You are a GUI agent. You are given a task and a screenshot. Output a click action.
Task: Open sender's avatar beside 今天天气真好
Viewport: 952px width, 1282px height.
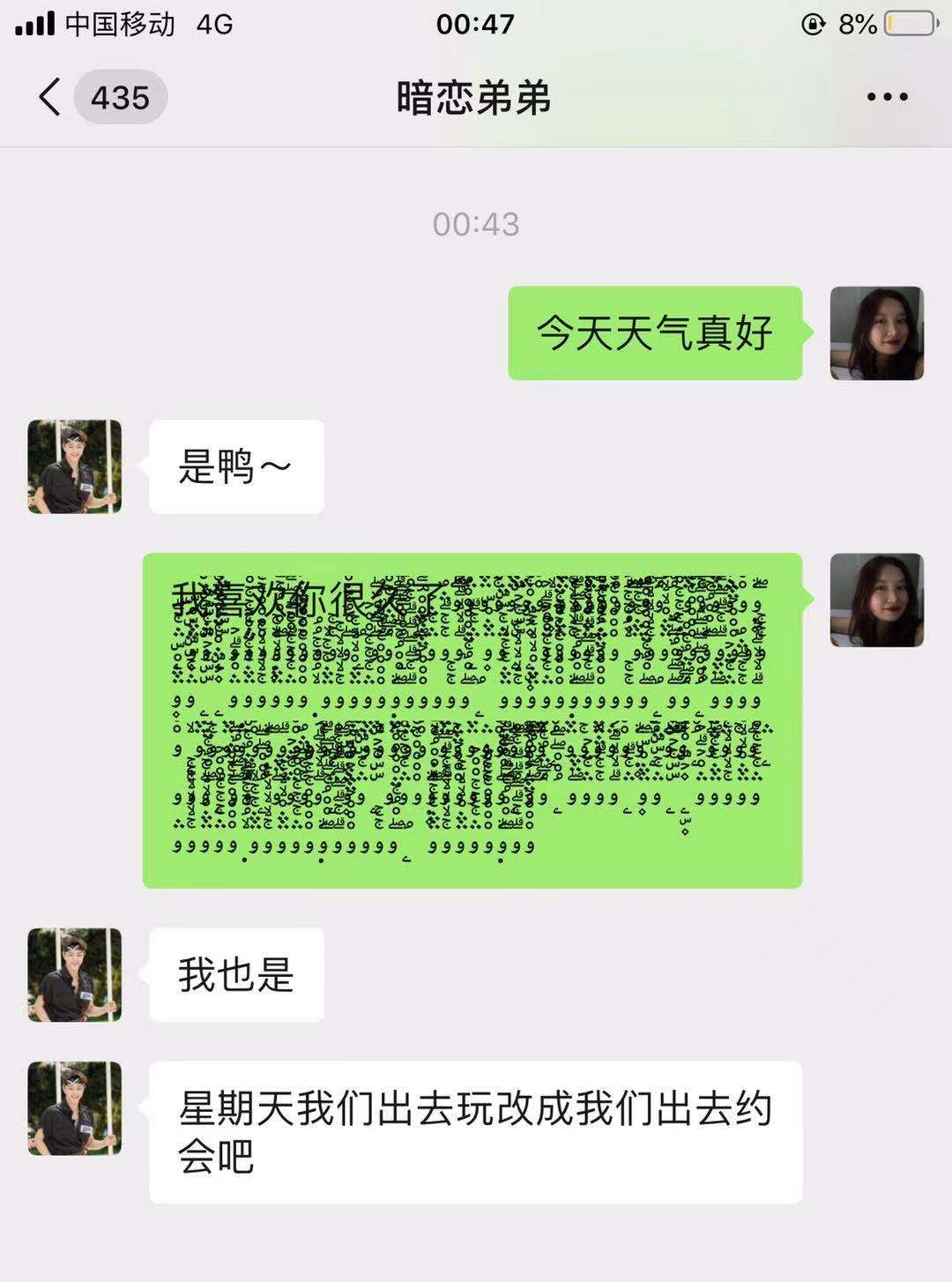coord(876,333)
